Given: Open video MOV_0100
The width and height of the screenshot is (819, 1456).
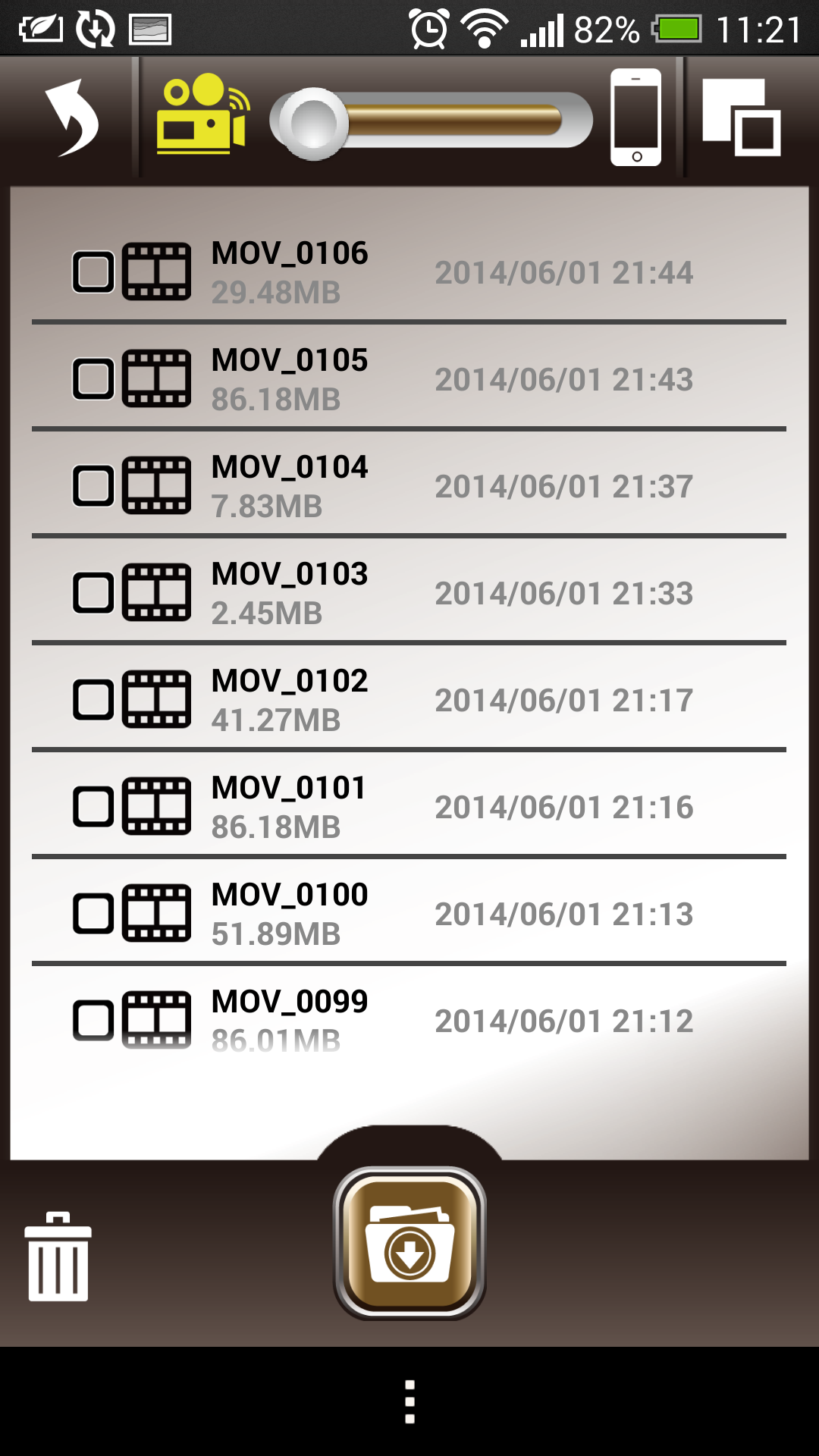Looking at the screenshot, I should click(x=409, y=913).
